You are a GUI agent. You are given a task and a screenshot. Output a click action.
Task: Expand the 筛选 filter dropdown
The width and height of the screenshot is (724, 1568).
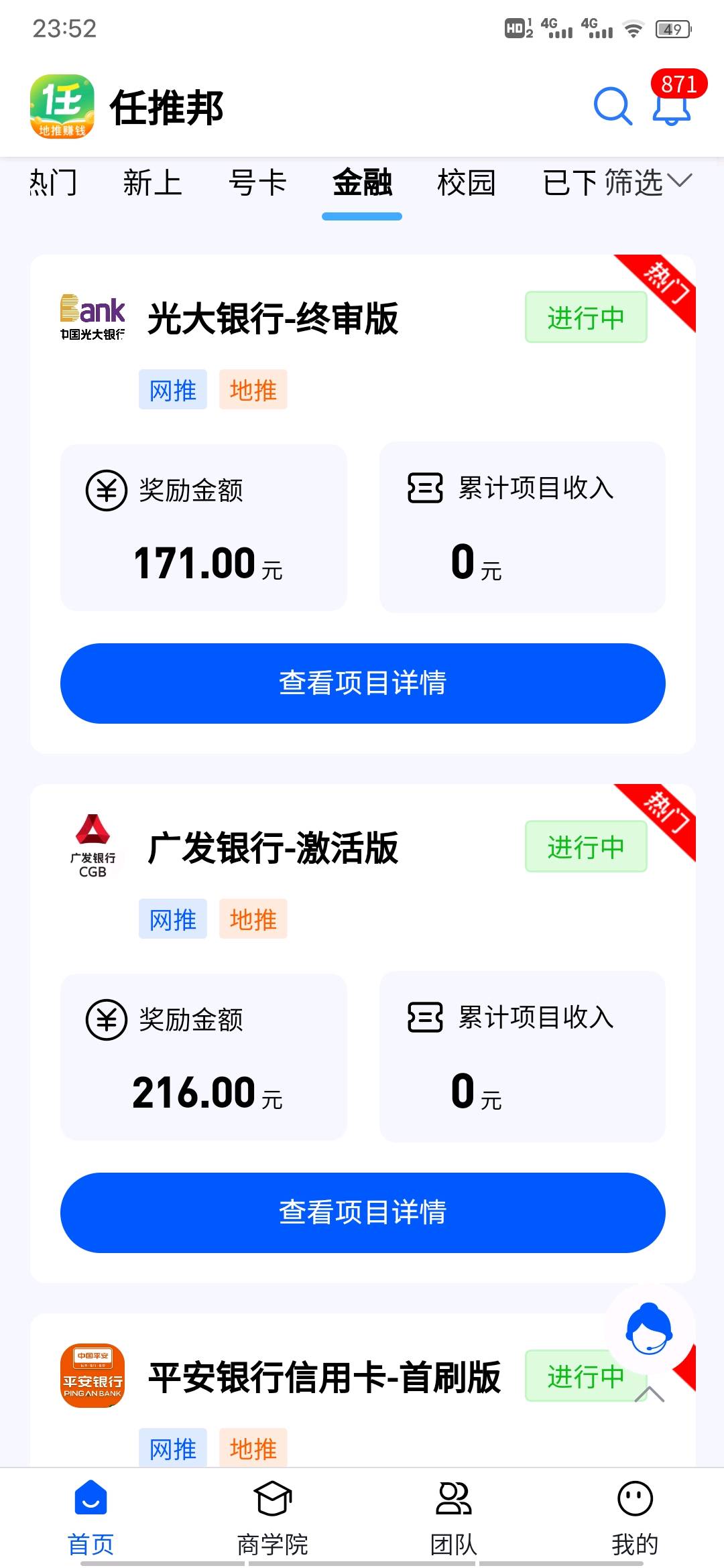pos(648,182)
